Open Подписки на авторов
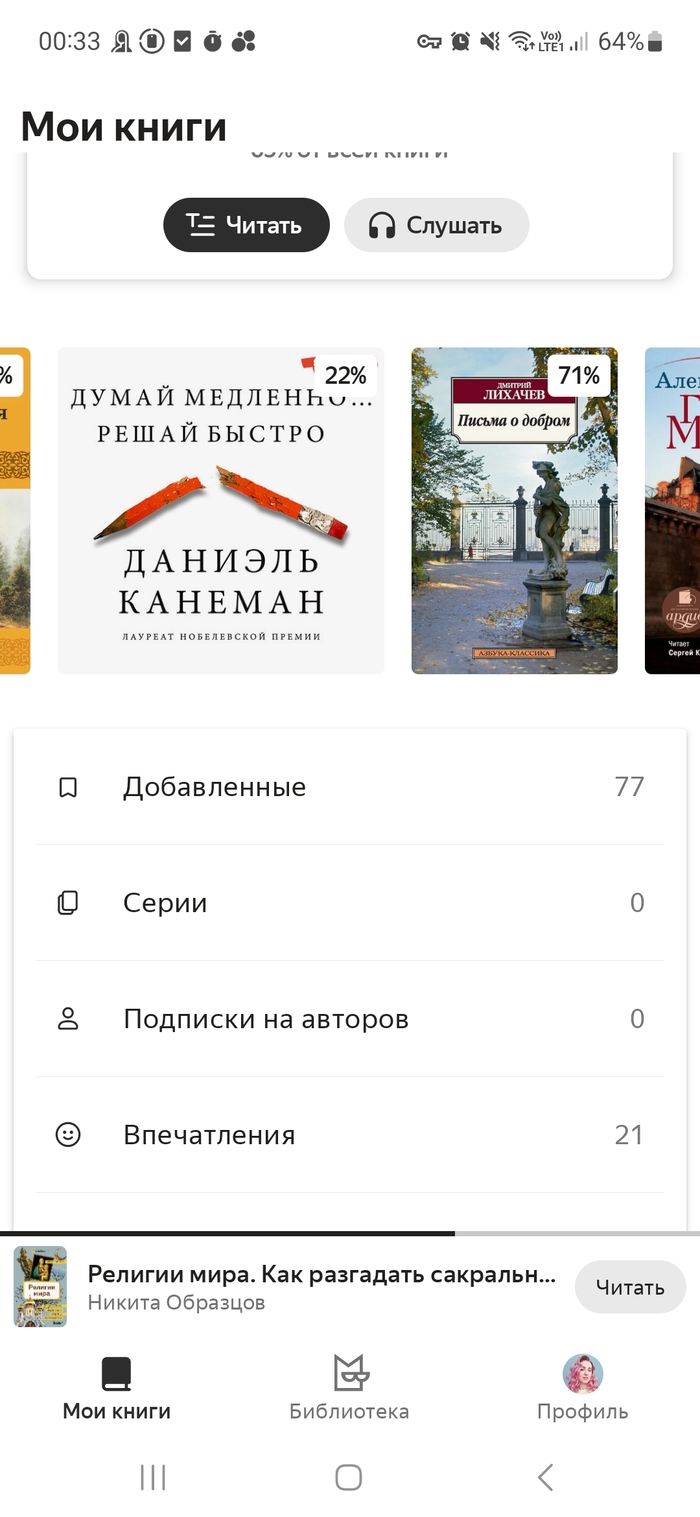700x1517 pixels. pos(349,1019)
